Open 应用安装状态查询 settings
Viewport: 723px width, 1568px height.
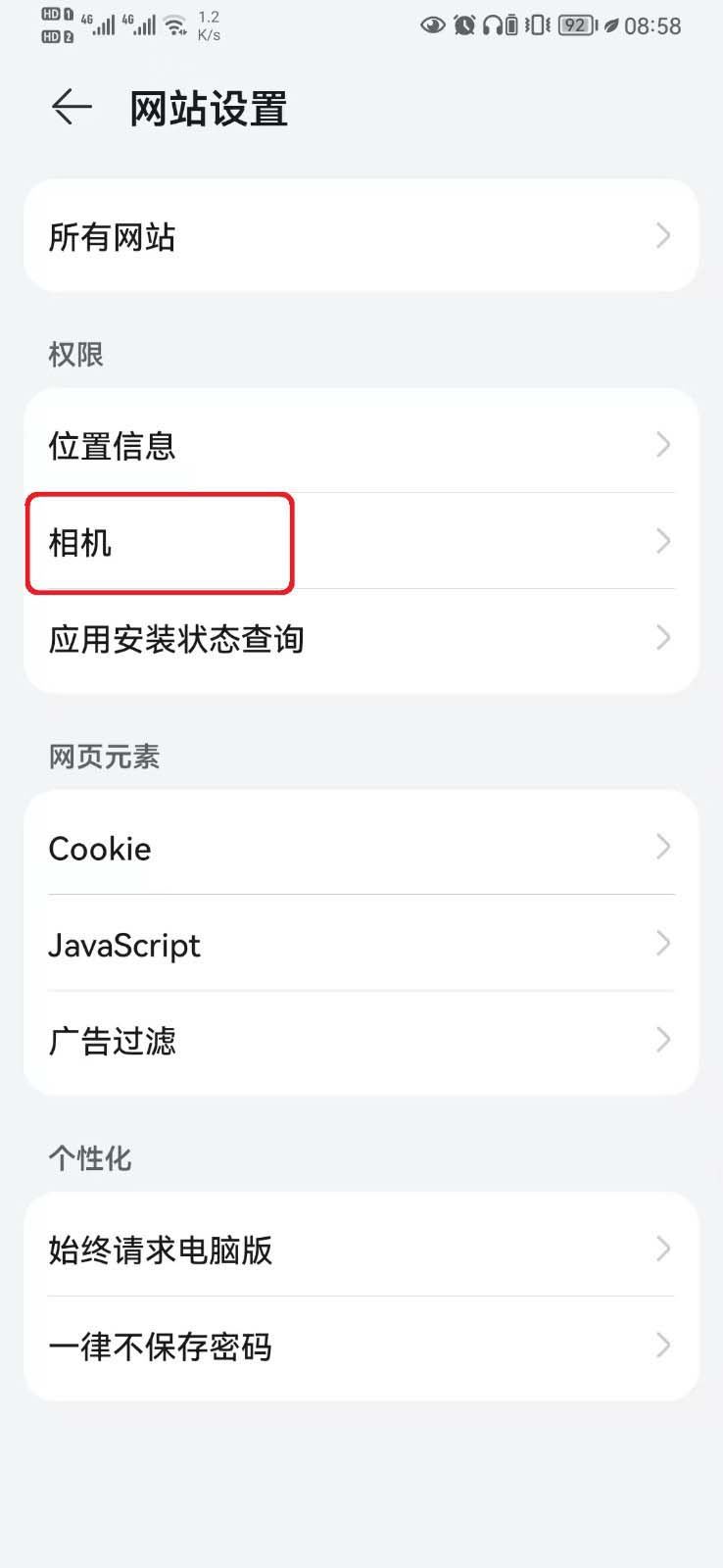click(361, 639)
